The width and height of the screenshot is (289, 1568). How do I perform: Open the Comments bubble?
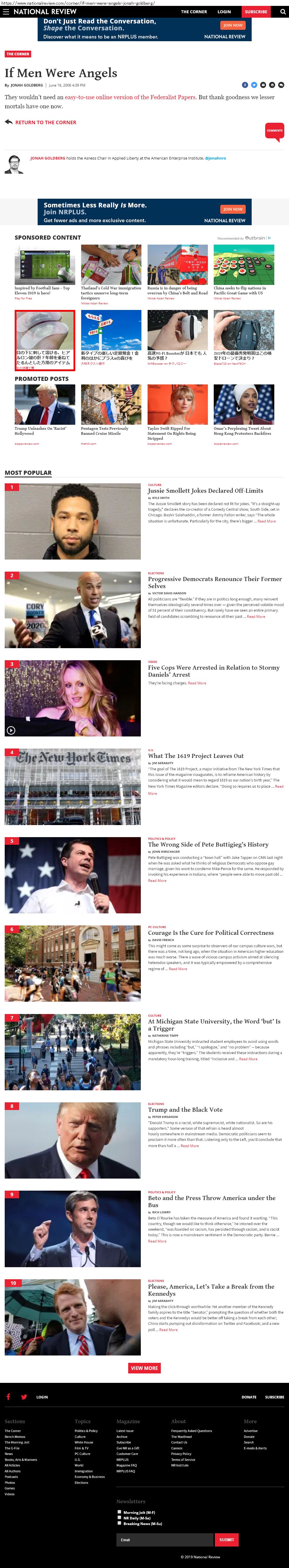click(274, 130)
